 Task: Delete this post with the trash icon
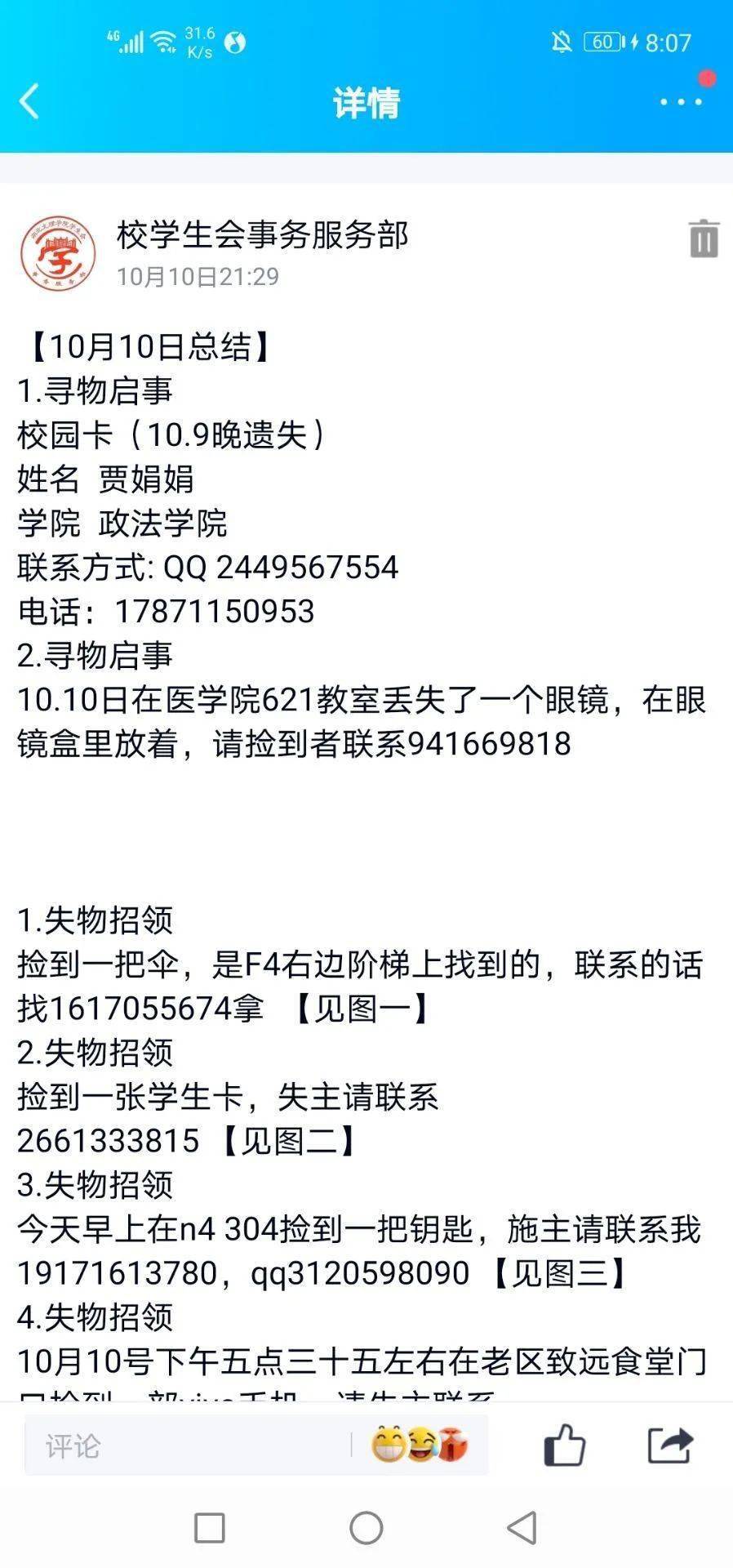tap(704, 238)
